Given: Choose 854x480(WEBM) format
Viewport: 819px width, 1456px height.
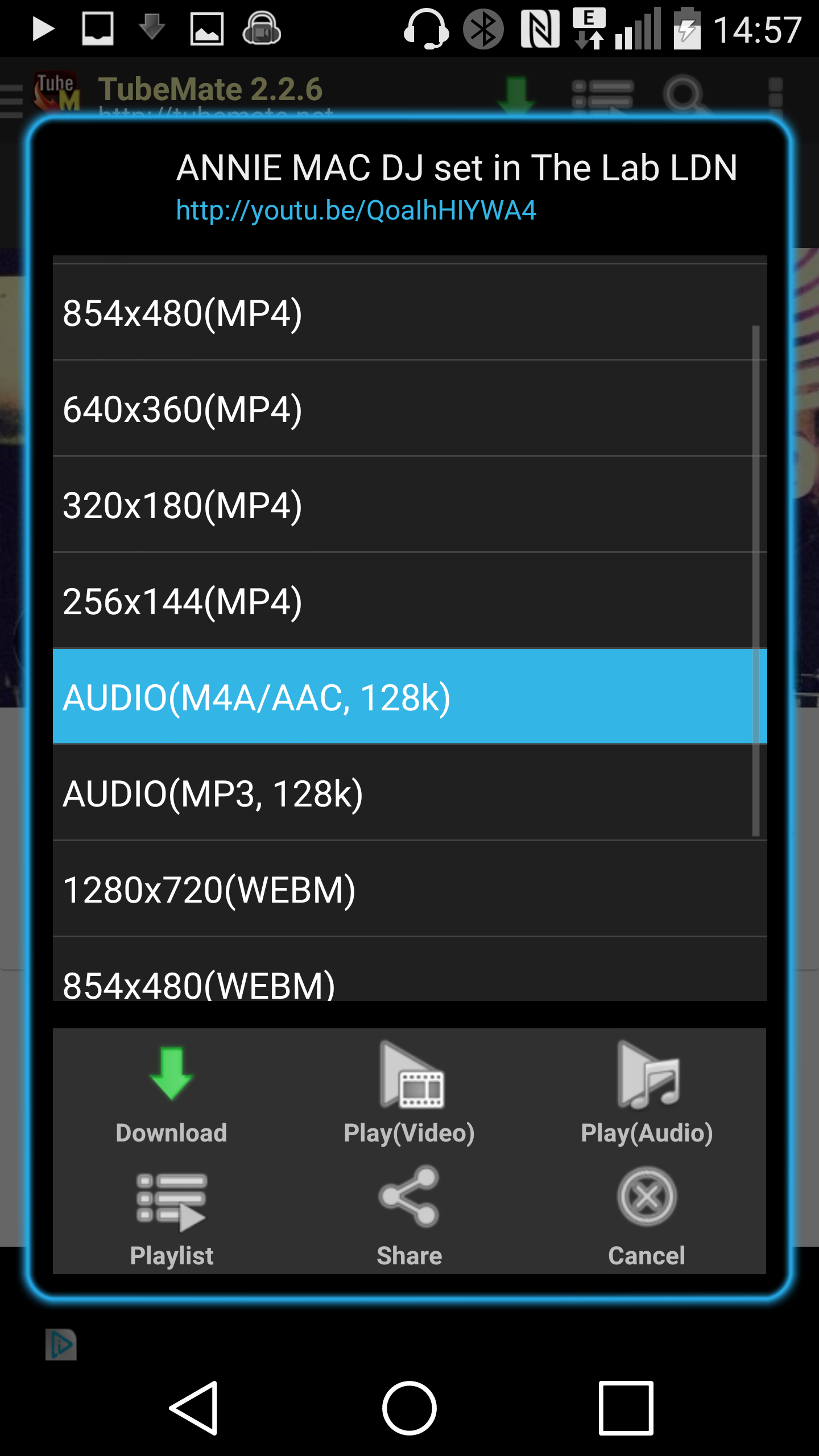Looking at the screenshot, I should point(409,970).
